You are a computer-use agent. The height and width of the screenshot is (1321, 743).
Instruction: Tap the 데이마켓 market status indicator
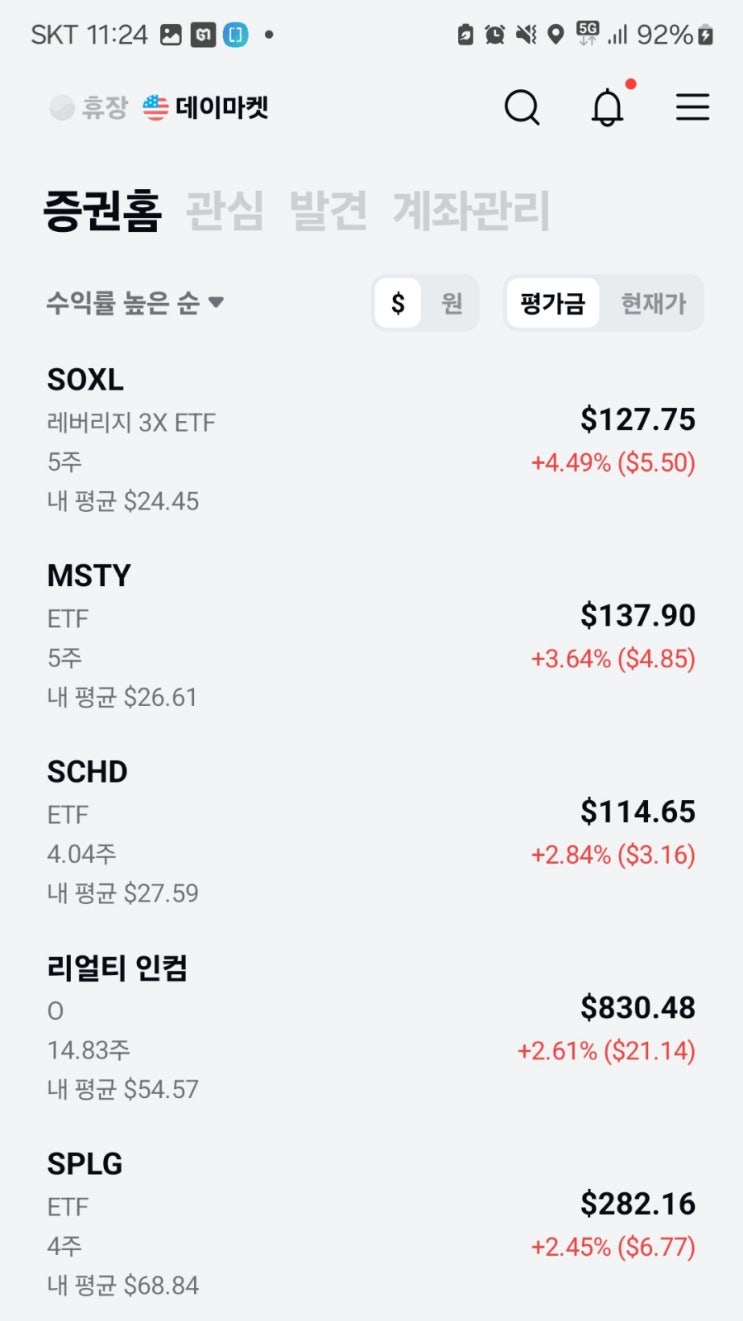[206, 107]
